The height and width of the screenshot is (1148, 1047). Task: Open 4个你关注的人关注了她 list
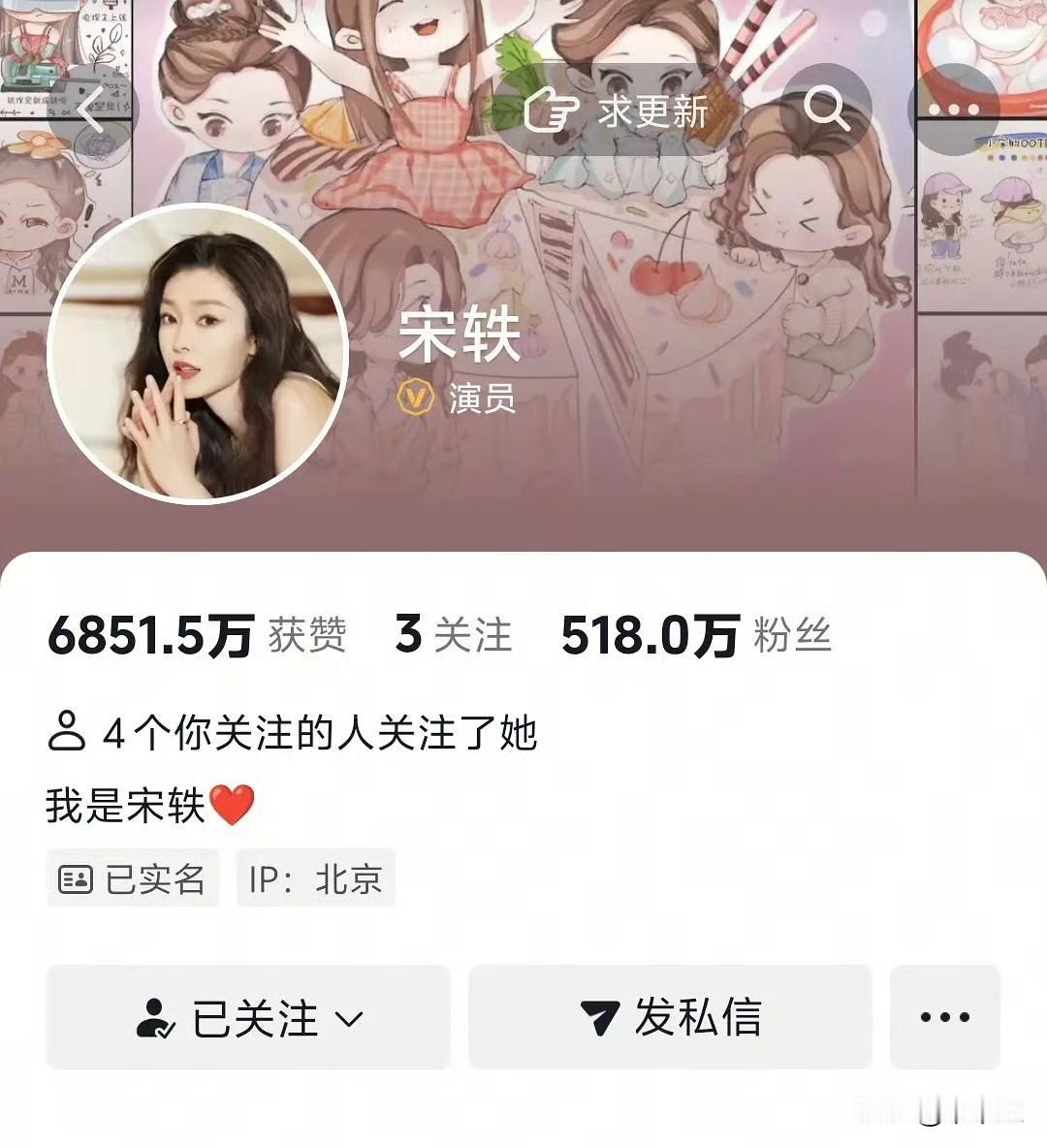(x=320, y=733)
